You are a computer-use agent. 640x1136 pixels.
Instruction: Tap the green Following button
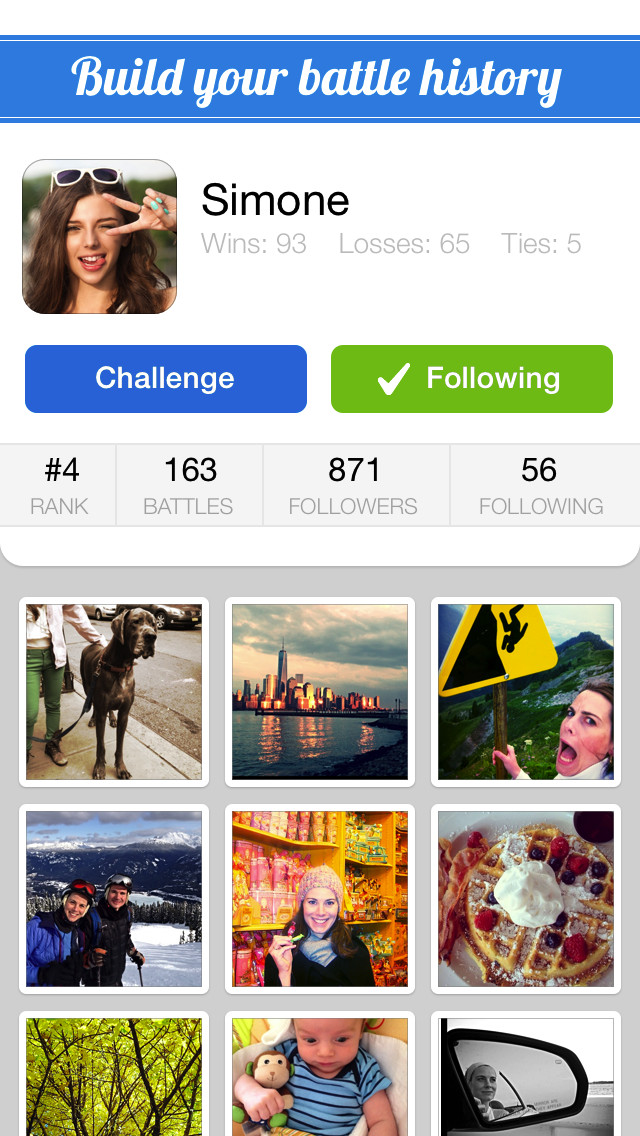tap(471, 379)
